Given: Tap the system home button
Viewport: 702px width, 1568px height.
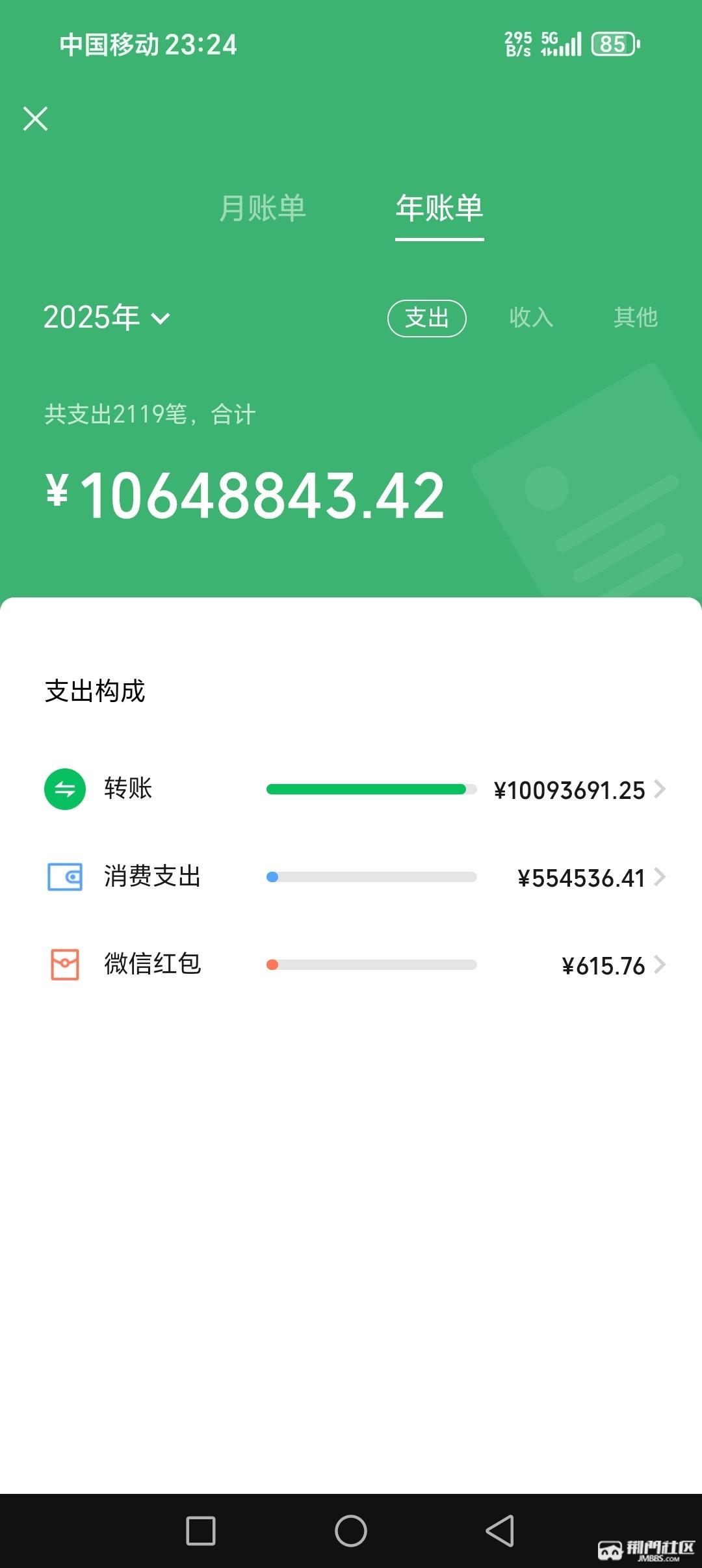Looking at the screenshot, I should (351, 1530).
